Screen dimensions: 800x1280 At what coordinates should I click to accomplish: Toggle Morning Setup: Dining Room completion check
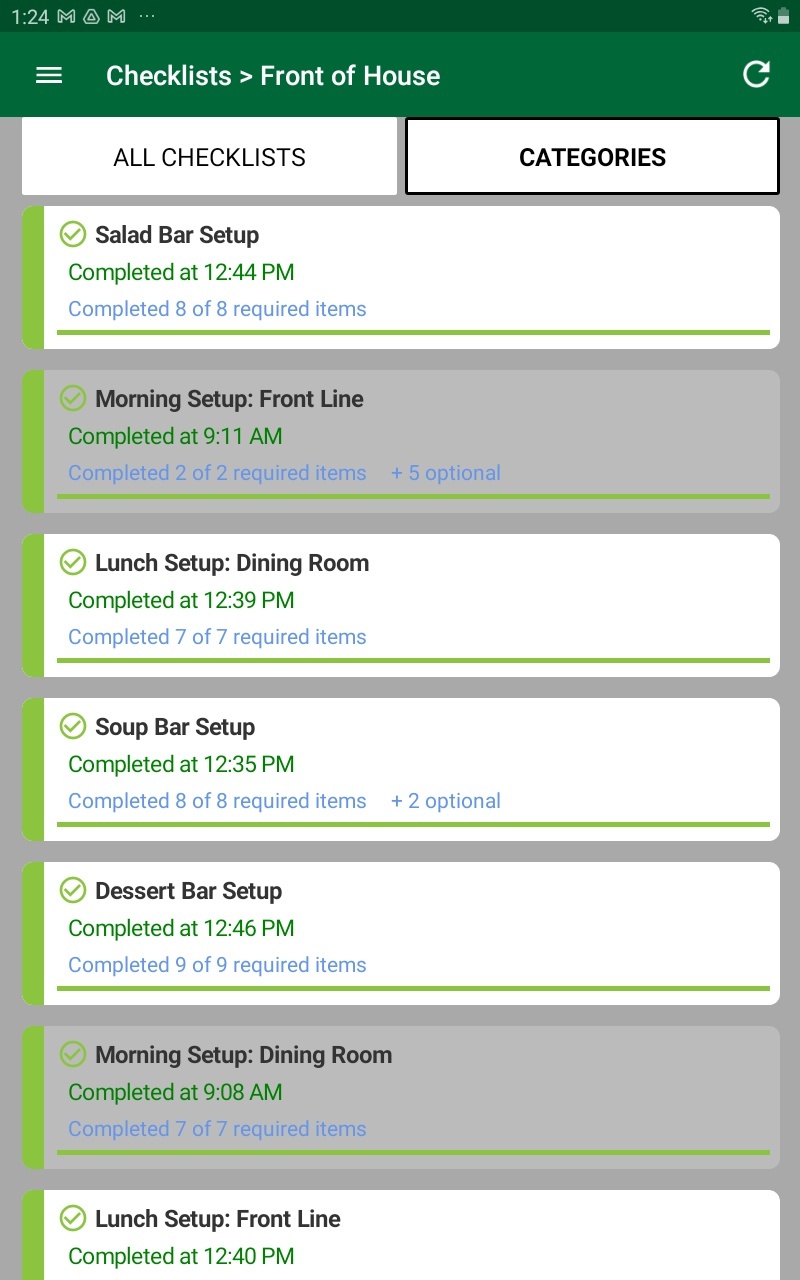click(73, 1054)
